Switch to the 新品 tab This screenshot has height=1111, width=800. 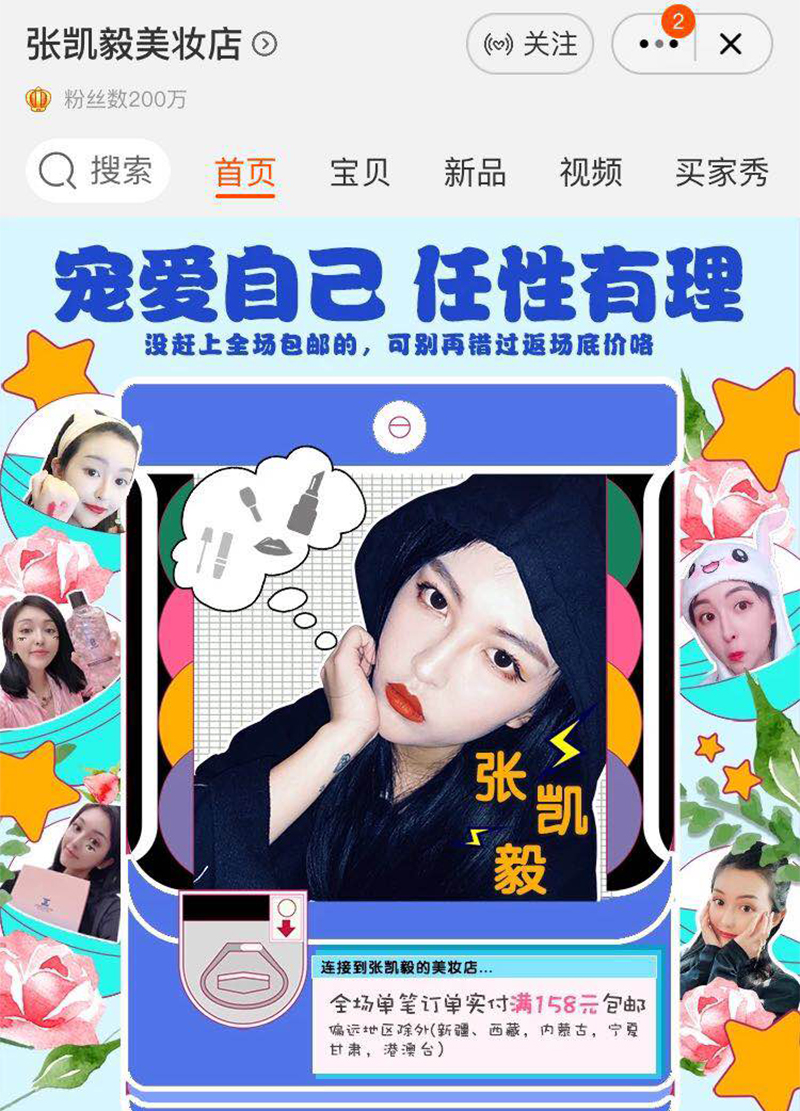(475, 172)
